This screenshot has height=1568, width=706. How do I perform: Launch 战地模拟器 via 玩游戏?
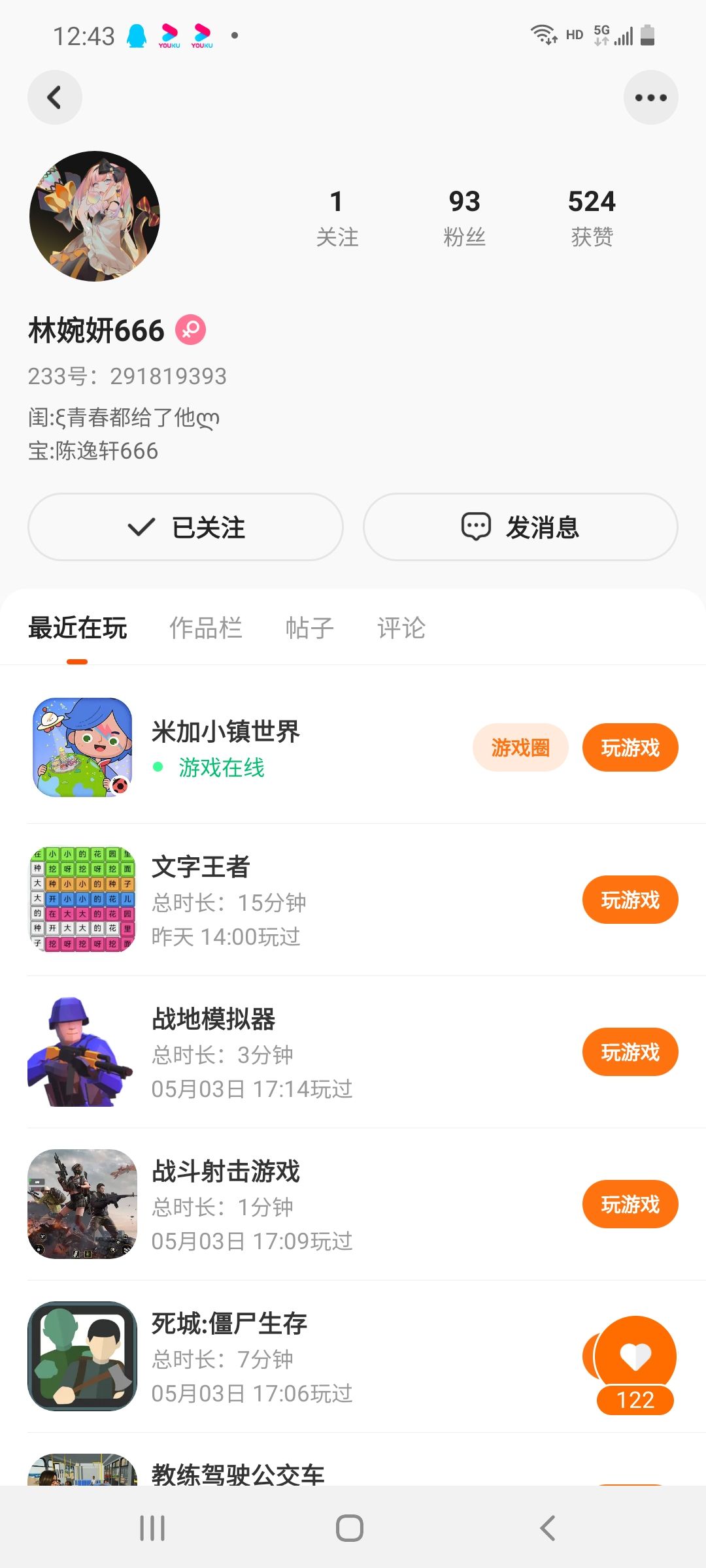tap(630, 1052)
